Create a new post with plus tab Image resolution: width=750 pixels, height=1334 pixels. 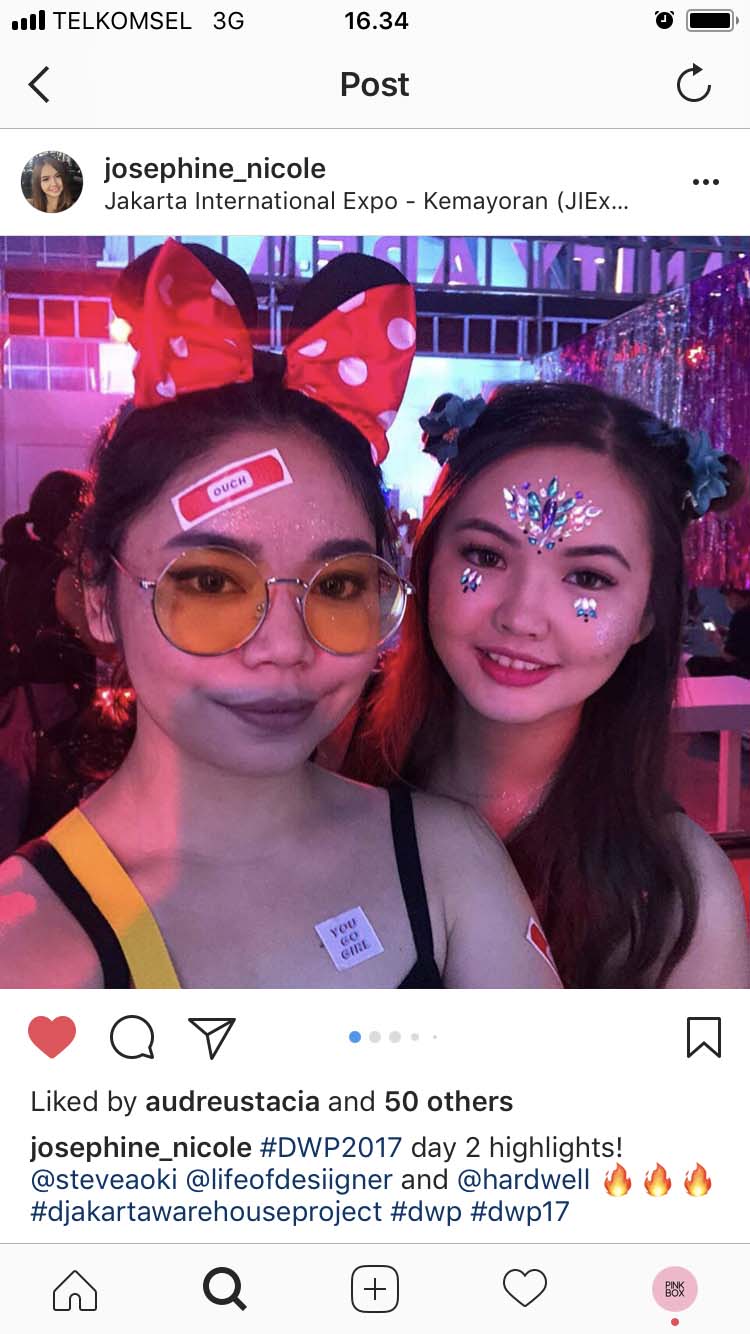(x=375, y=1289)
